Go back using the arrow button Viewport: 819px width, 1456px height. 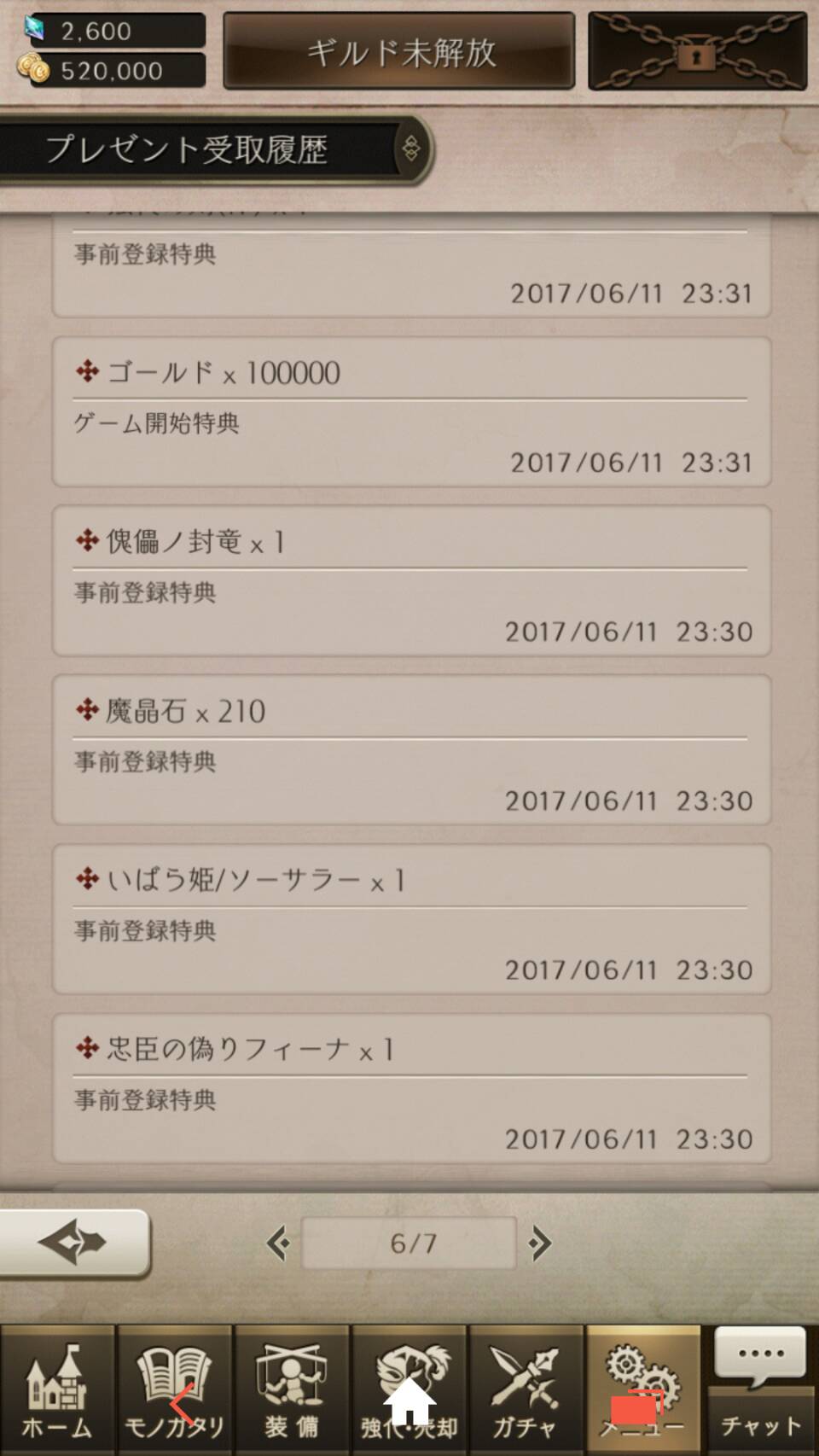(74, 1243)
